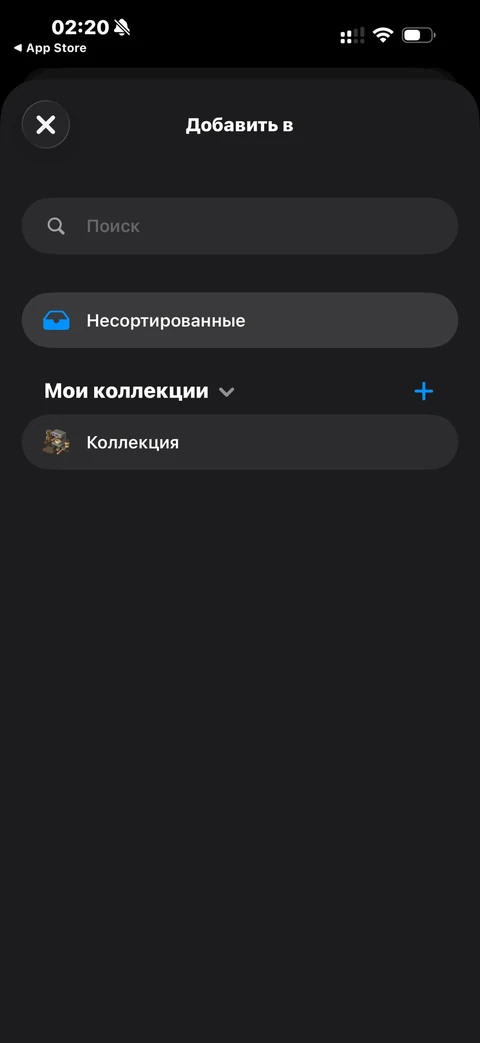Close the "Добавить в" sheet

(x=46, y=124)
